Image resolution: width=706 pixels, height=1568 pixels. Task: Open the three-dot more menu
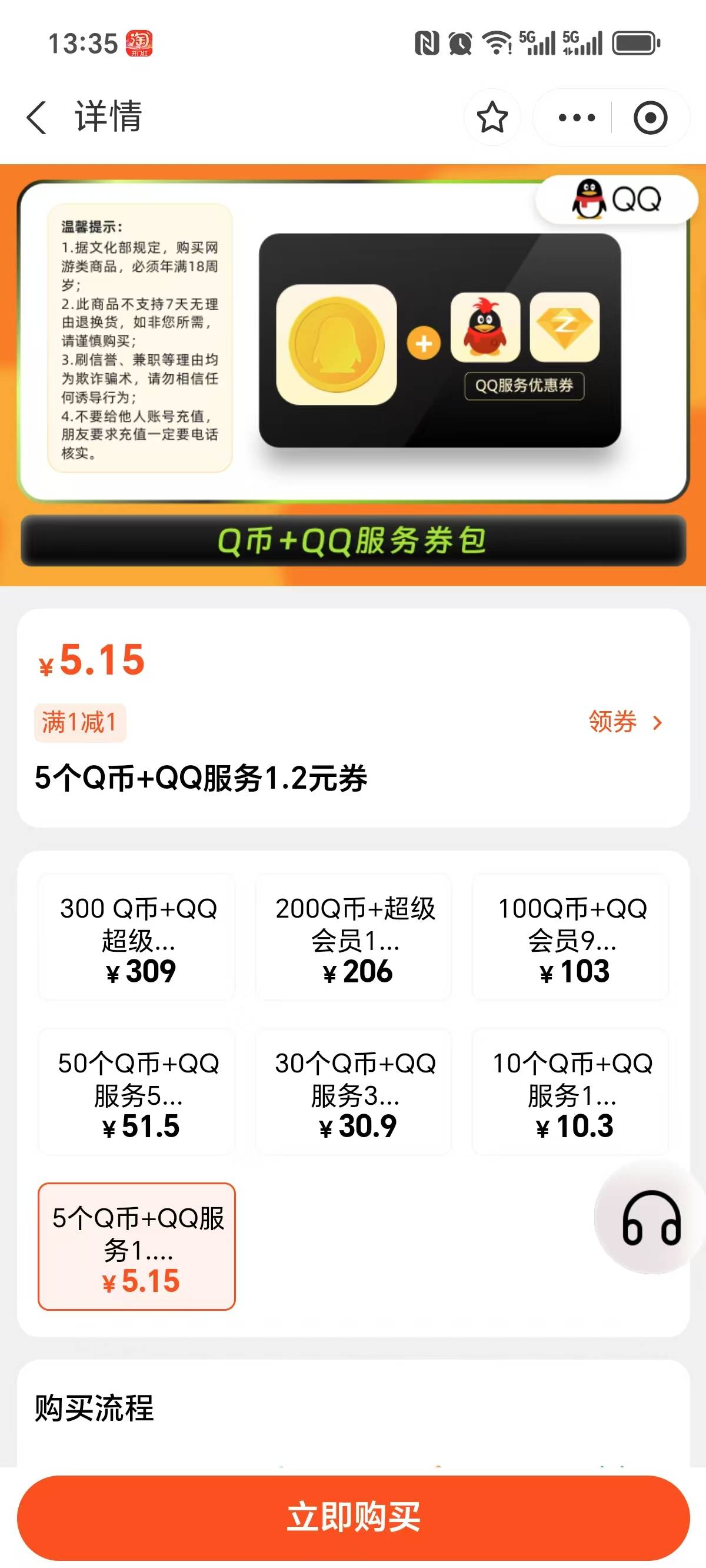(576, 118)
